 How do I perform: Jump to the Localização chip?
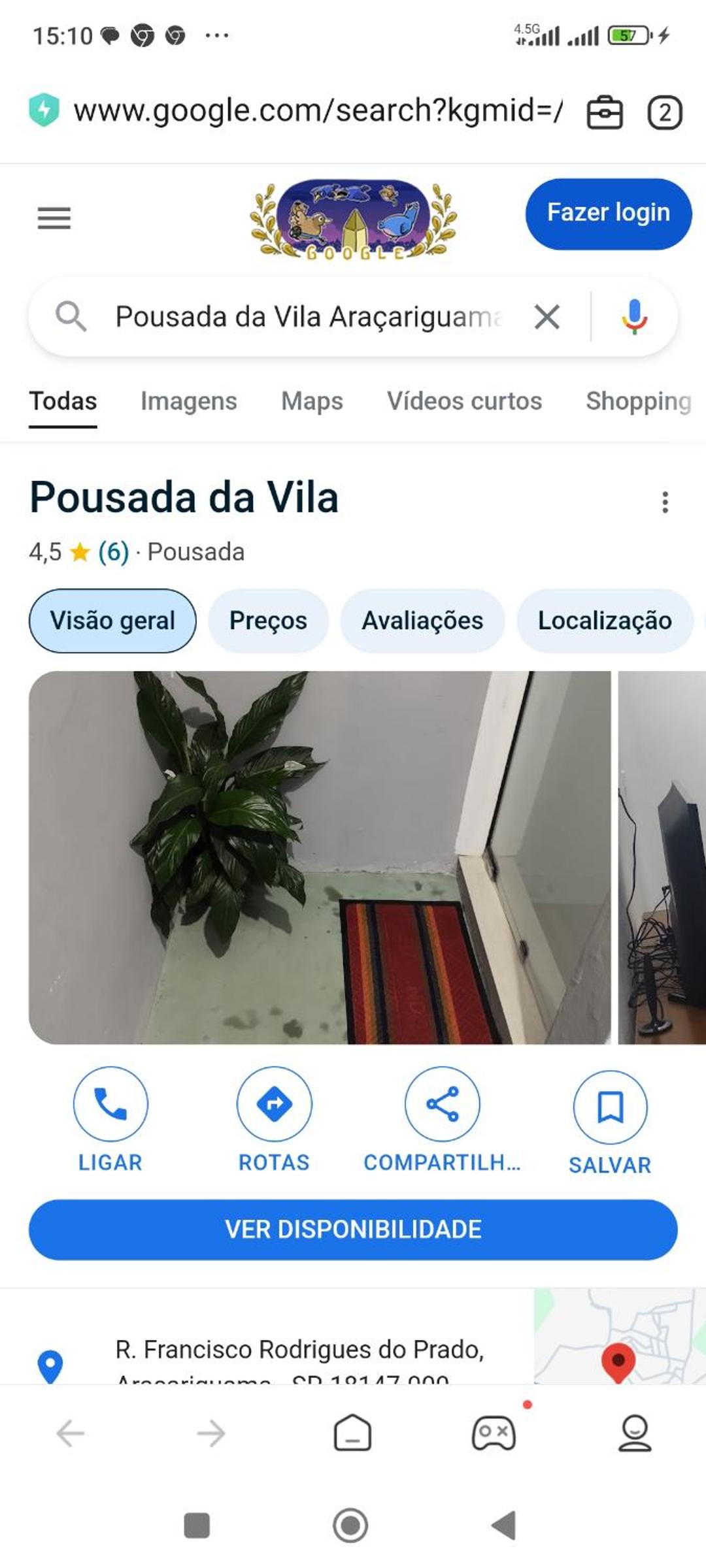click(605, 621)
